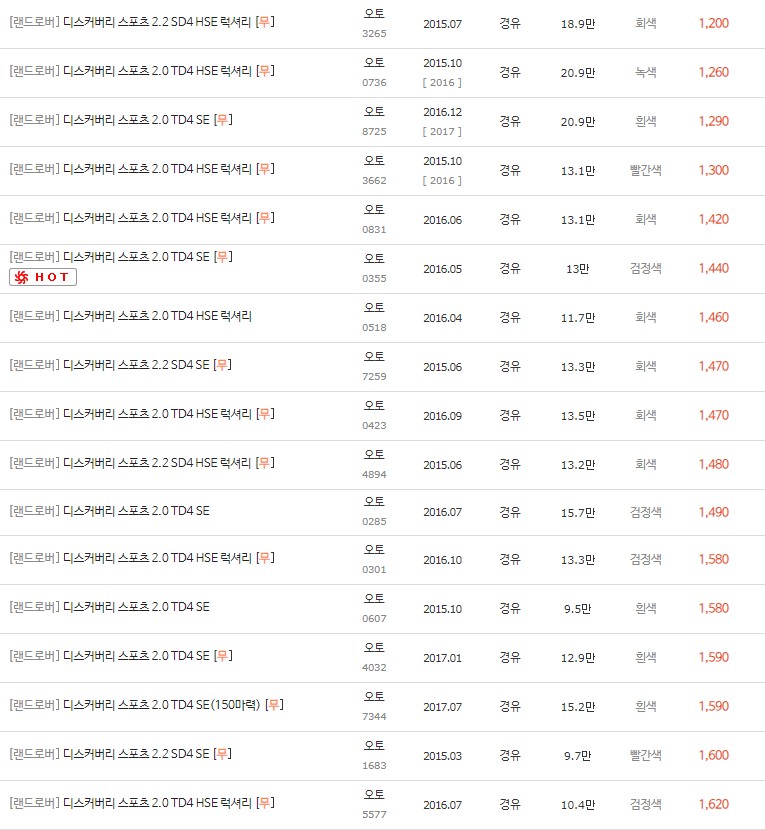Screen dimensions: 765x830
Task: Click the 경유 fuel type on the 2016.05 row
Action: (510, 267)
